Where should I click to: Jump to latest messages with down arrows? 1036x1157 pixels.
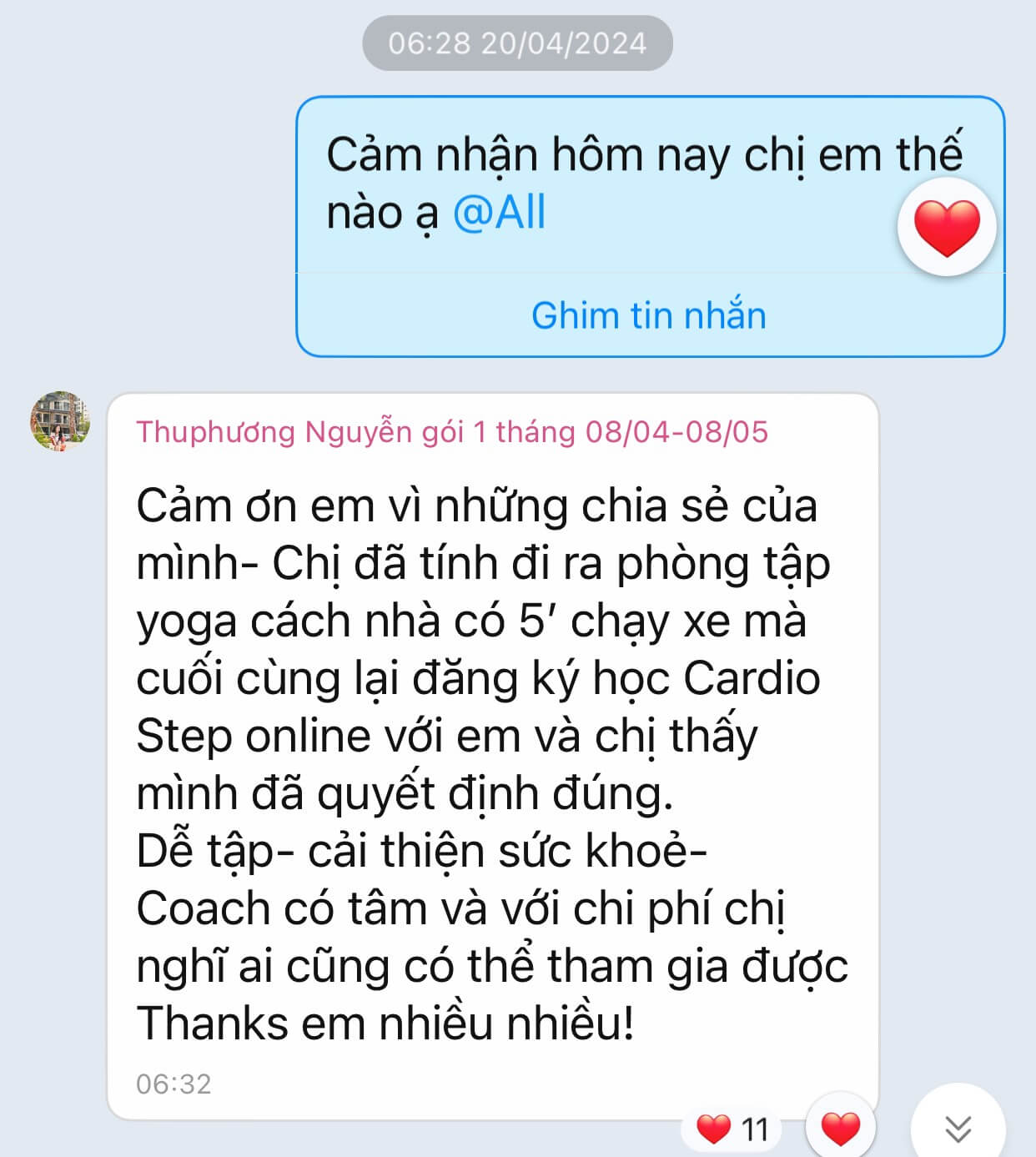click(958, 1128)
